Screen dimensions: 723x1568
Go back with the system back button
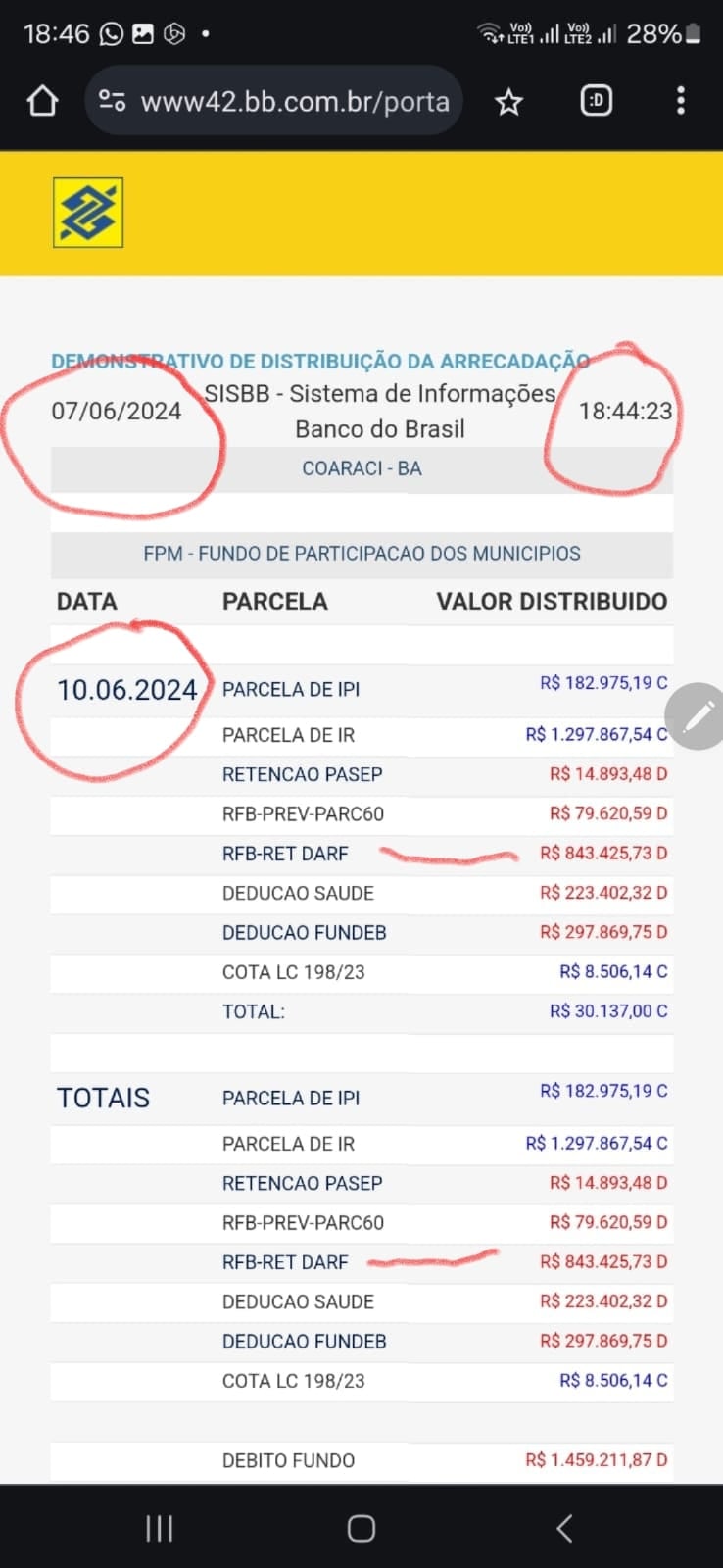(563, 1528)
